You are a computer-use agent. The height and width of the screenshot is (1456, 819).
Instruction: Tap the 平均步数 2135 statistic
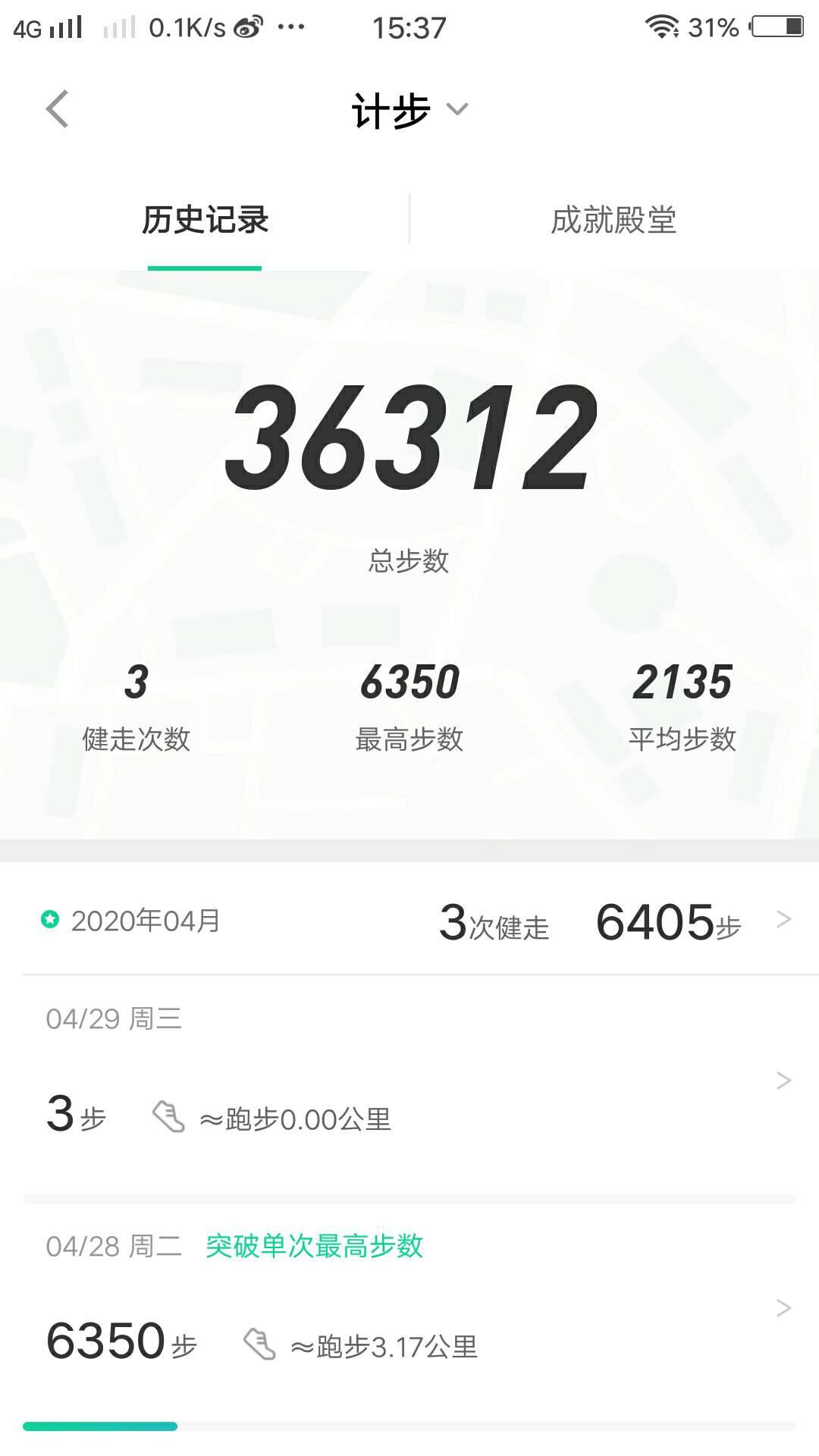[x=682, y=705]
